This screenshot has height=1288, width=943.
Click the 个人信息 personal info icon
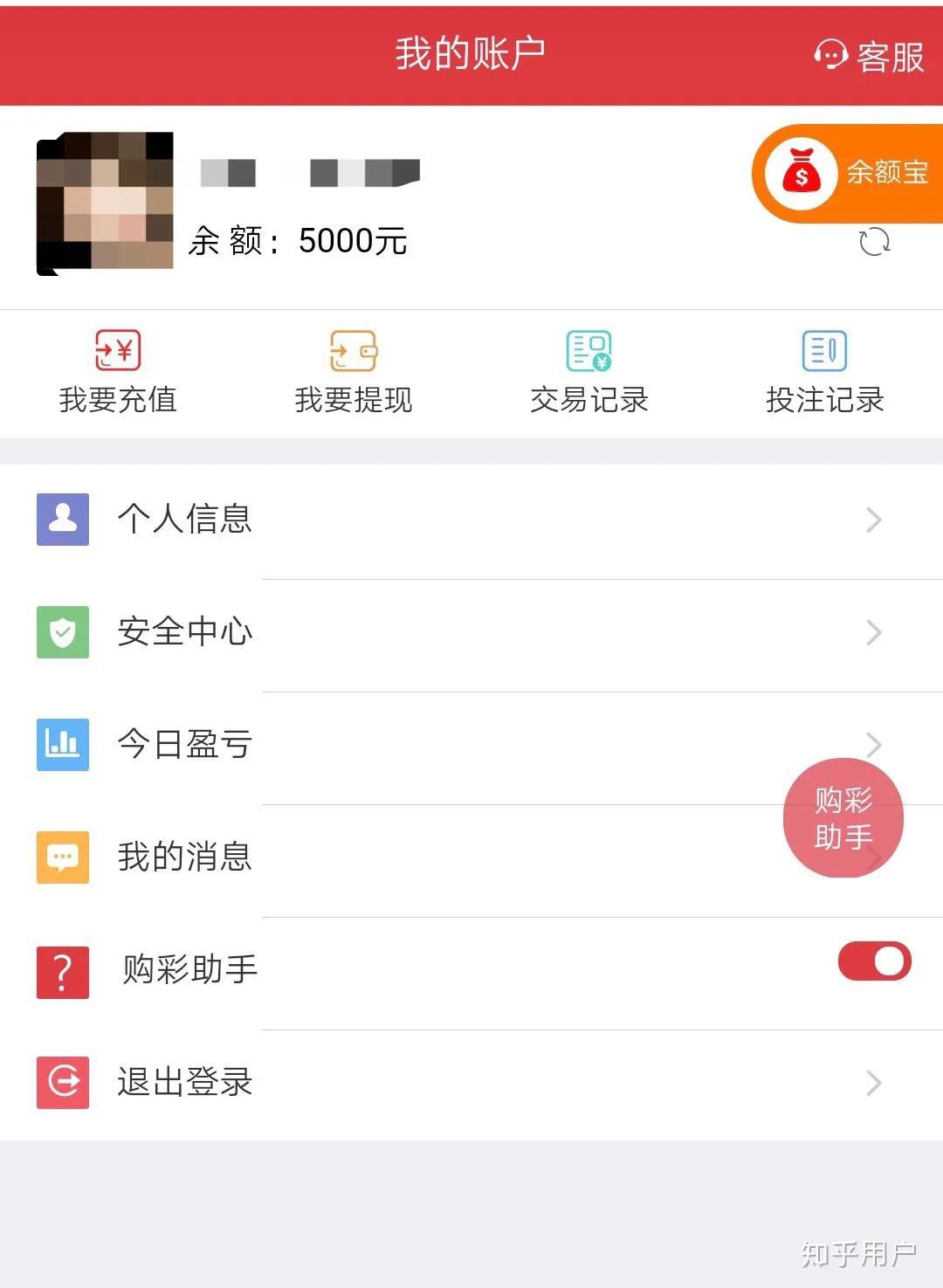(x=62, y=519)
